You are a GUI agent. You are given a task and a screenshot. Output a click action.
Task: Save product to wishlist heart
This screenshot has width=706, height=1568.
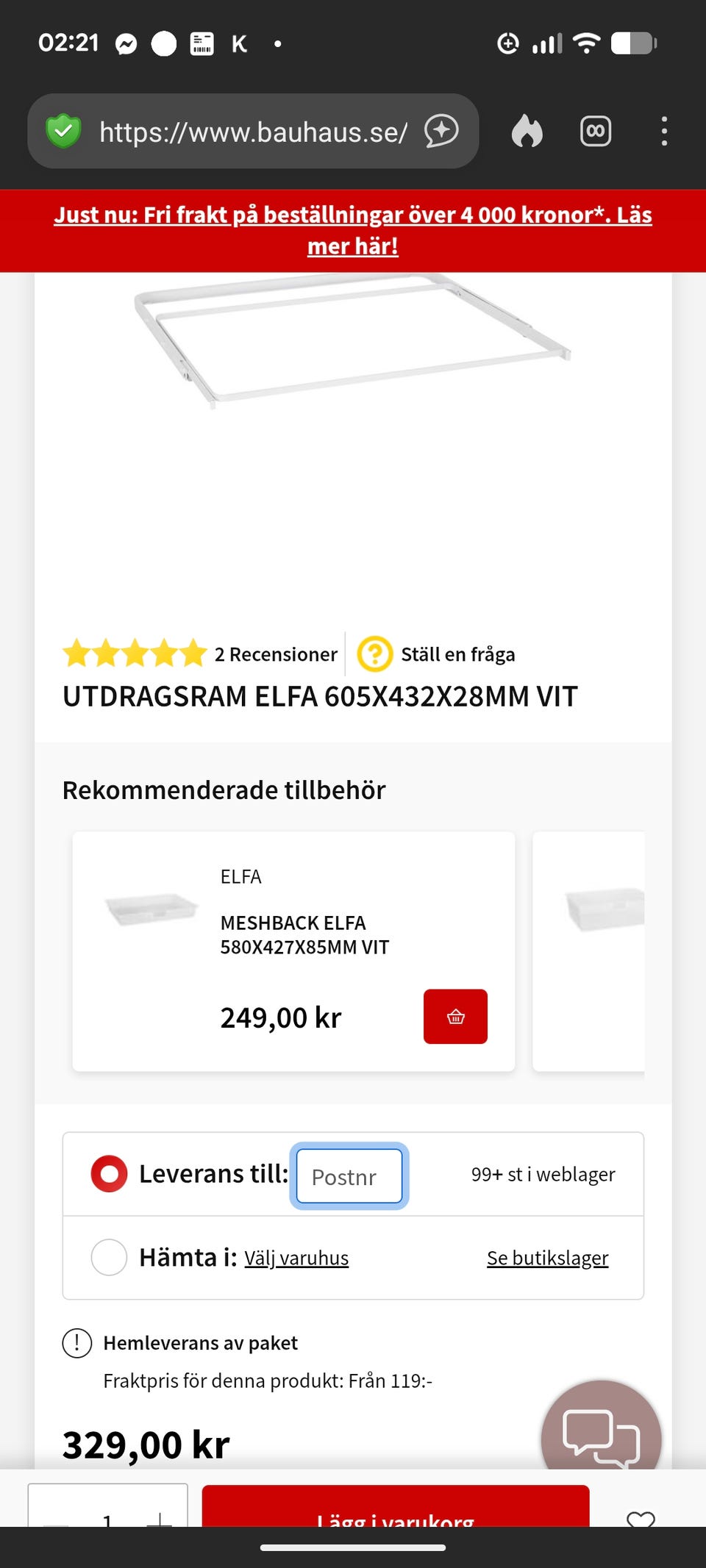coord(640,1517)
